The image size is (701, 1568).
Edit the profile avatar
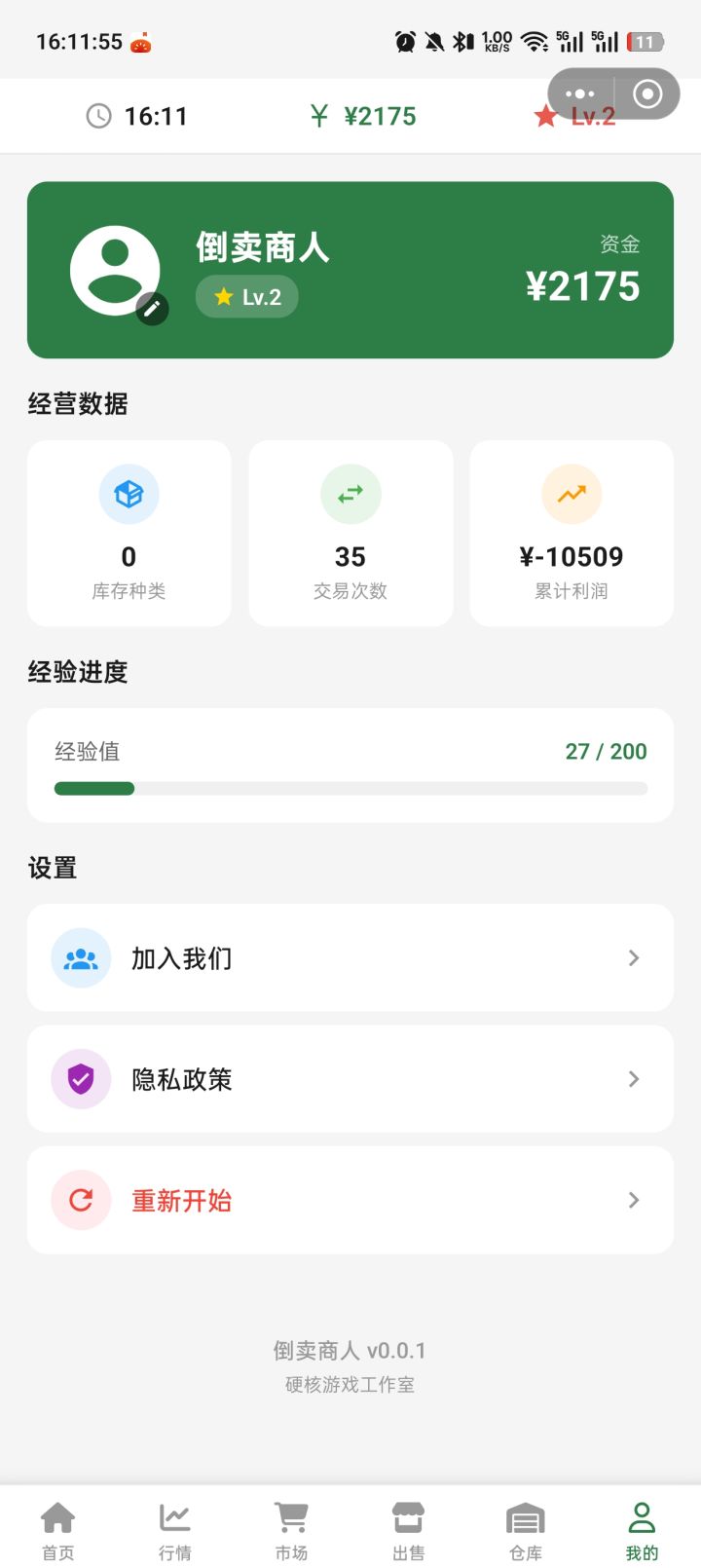tap(152, 309)
